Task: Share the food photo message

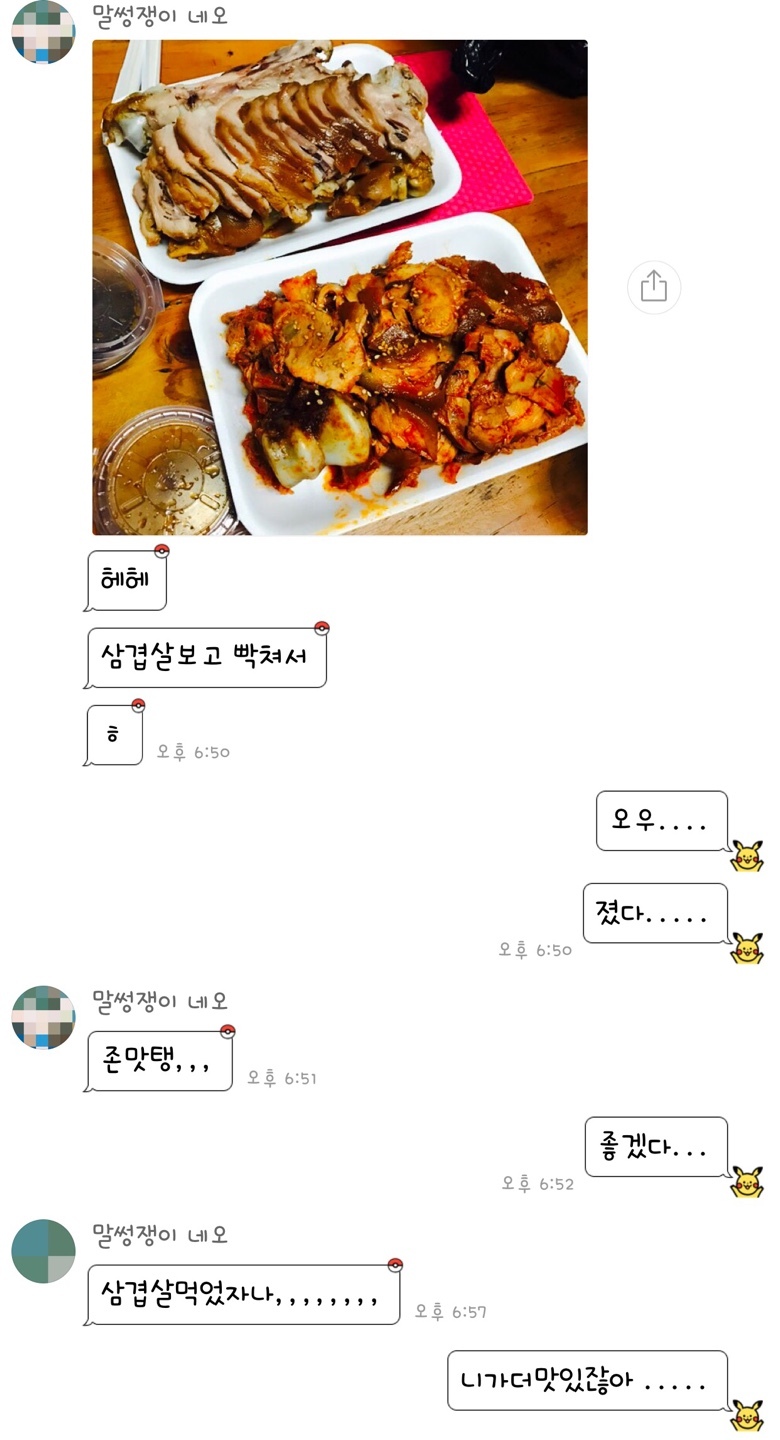Action: tap(653, 287)
